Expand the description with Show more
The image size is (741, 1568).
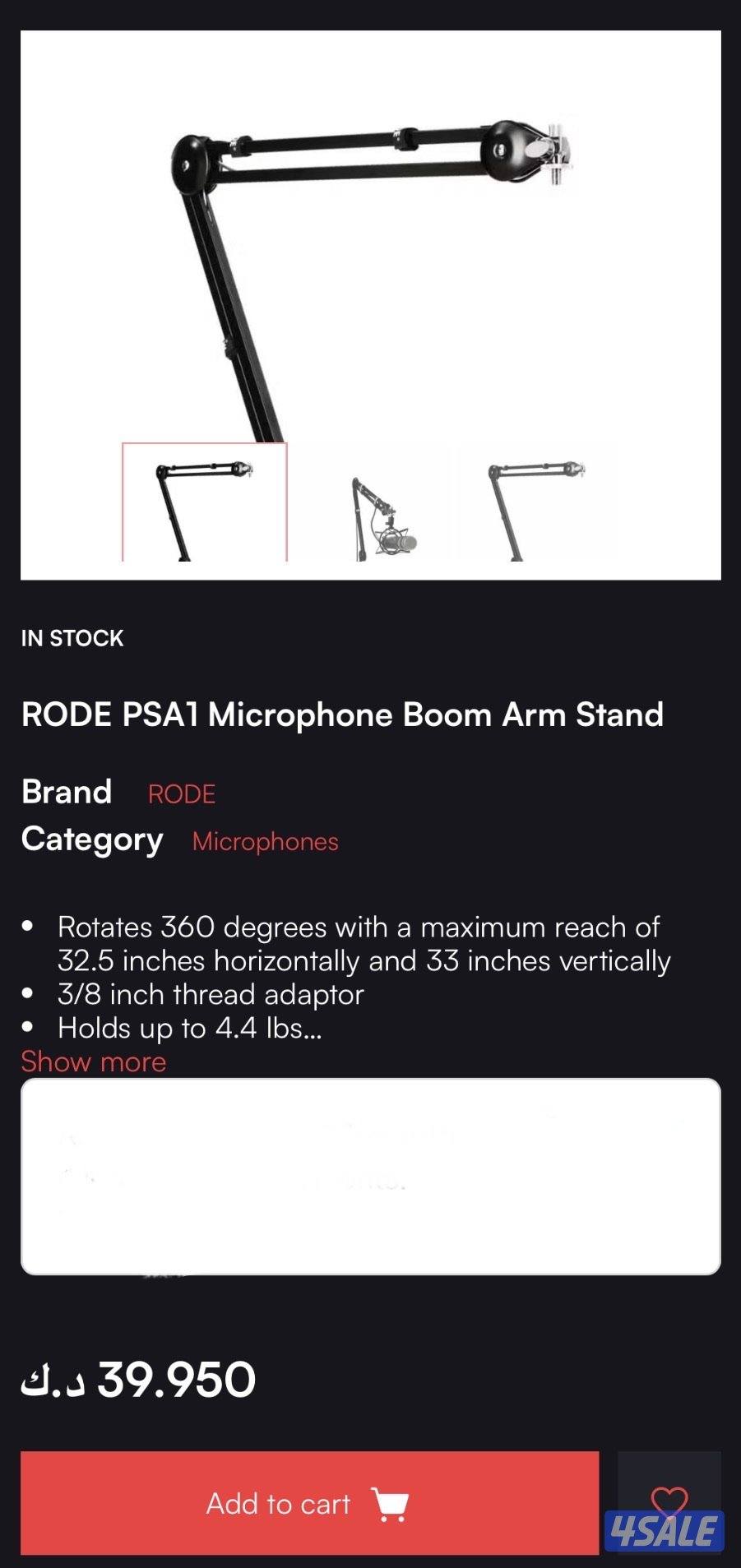(94, 1062)
